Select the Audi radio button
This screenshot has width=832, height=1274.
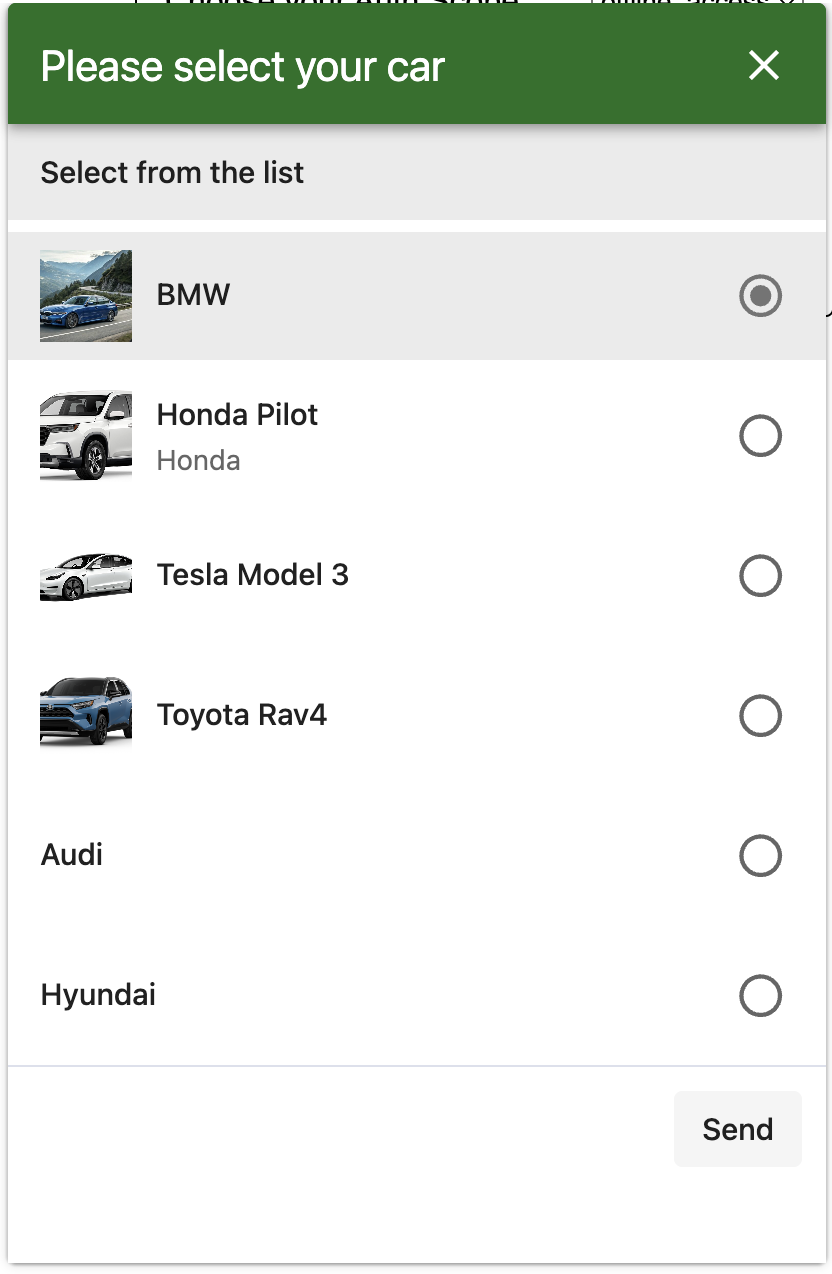(x=760, y=856)
